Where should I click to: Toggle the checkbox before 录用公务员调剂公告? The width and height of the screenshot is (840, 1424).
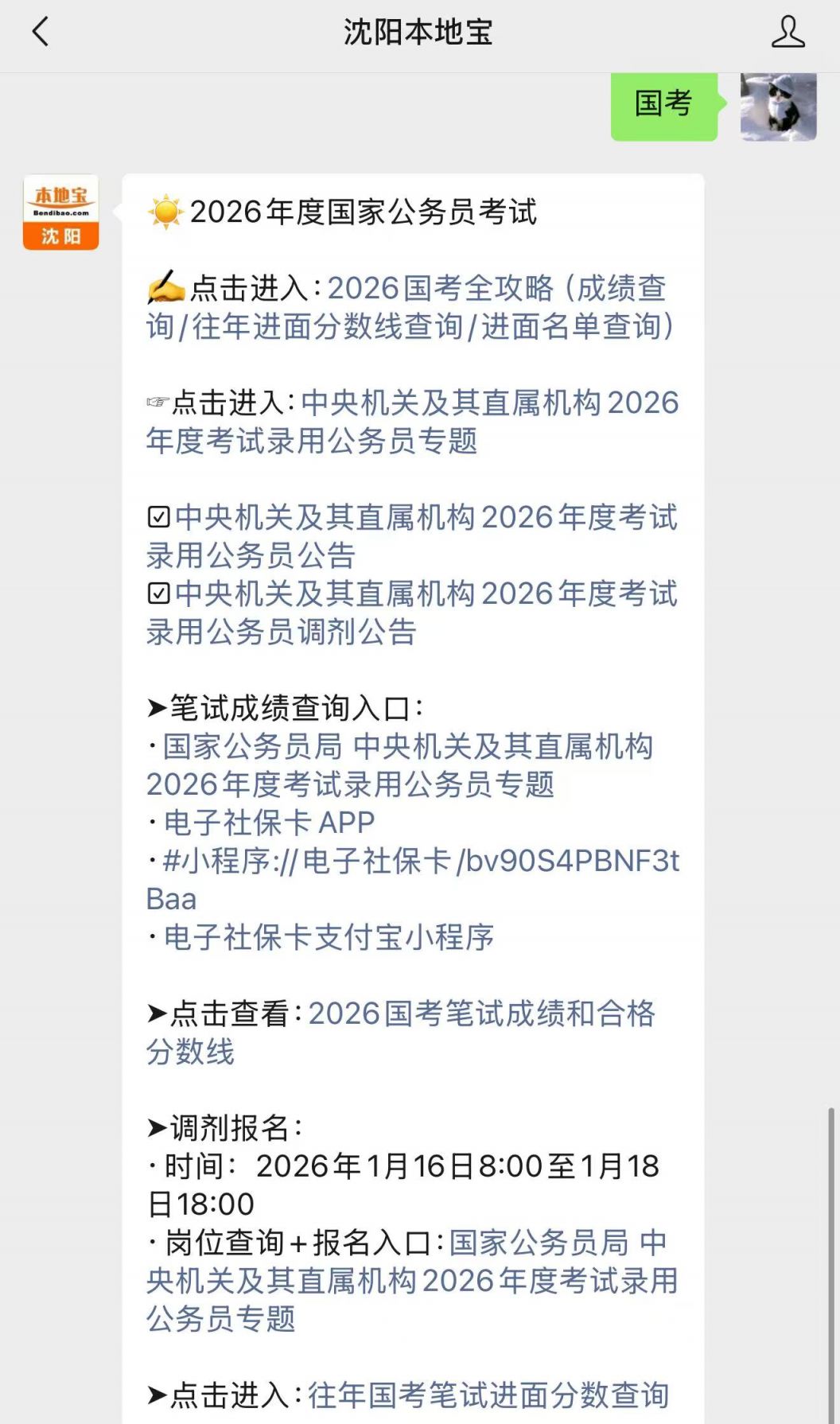(x=159, y=593)
